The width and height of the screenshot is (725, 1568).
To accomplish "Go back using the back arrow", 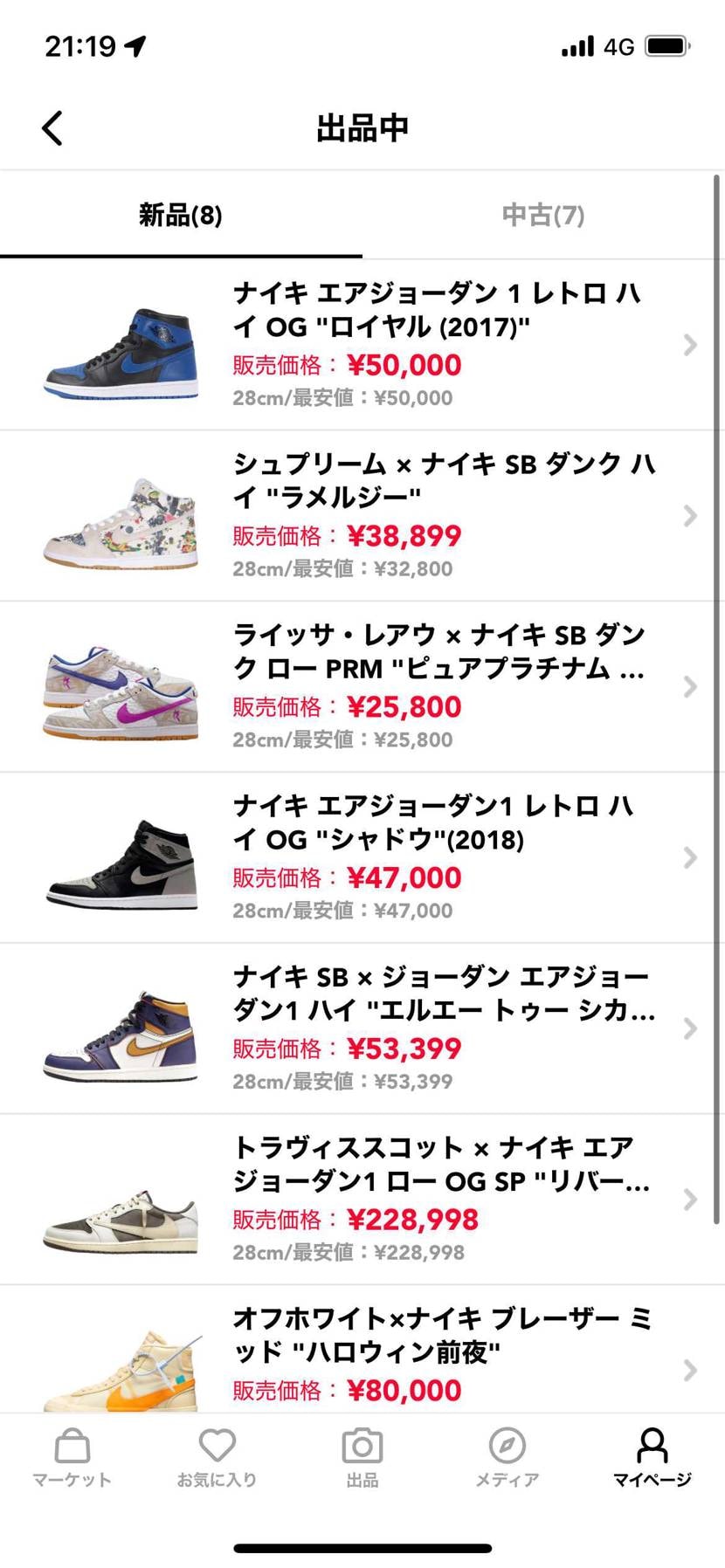I will click(52, 128).
